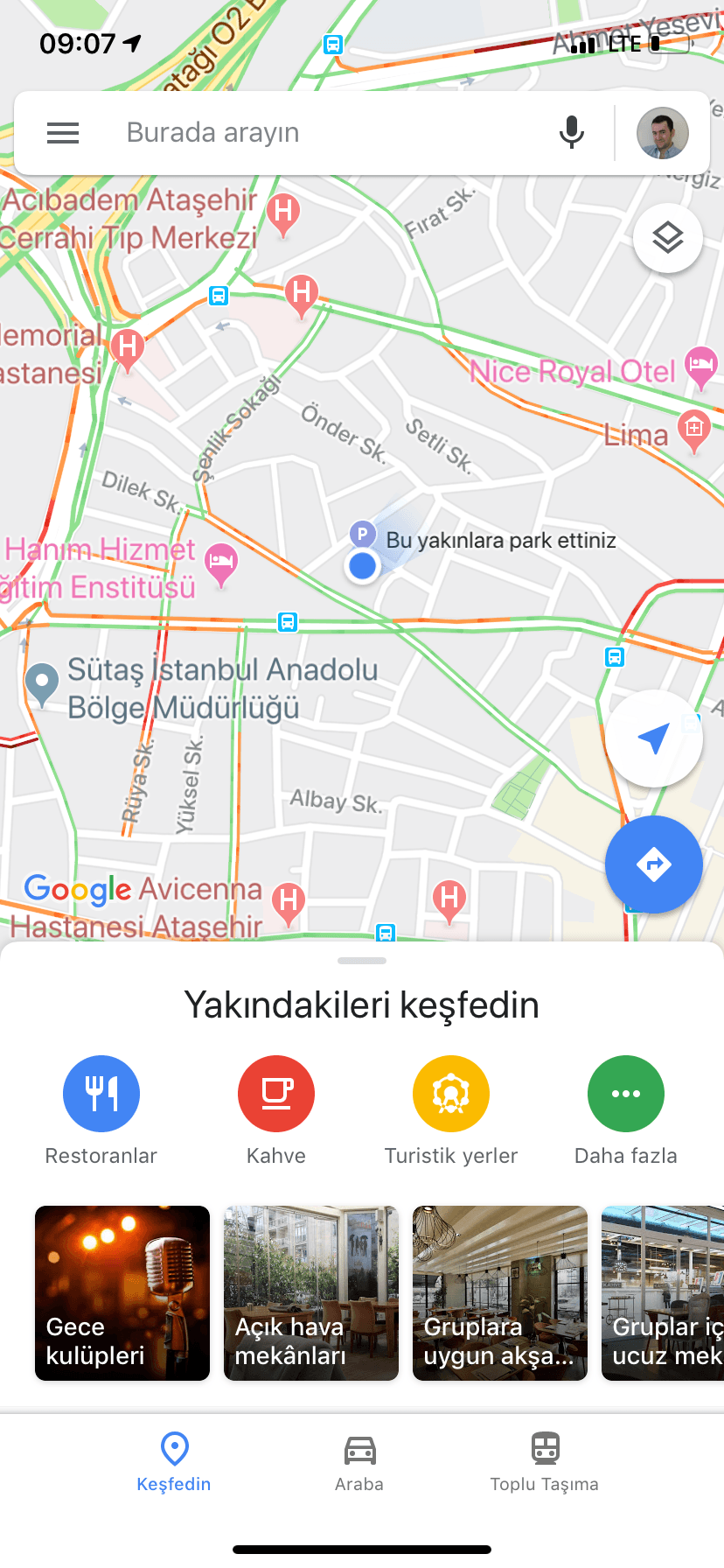Switch to the Araba tab
724x1568 pixels.
pos(359,1459)
